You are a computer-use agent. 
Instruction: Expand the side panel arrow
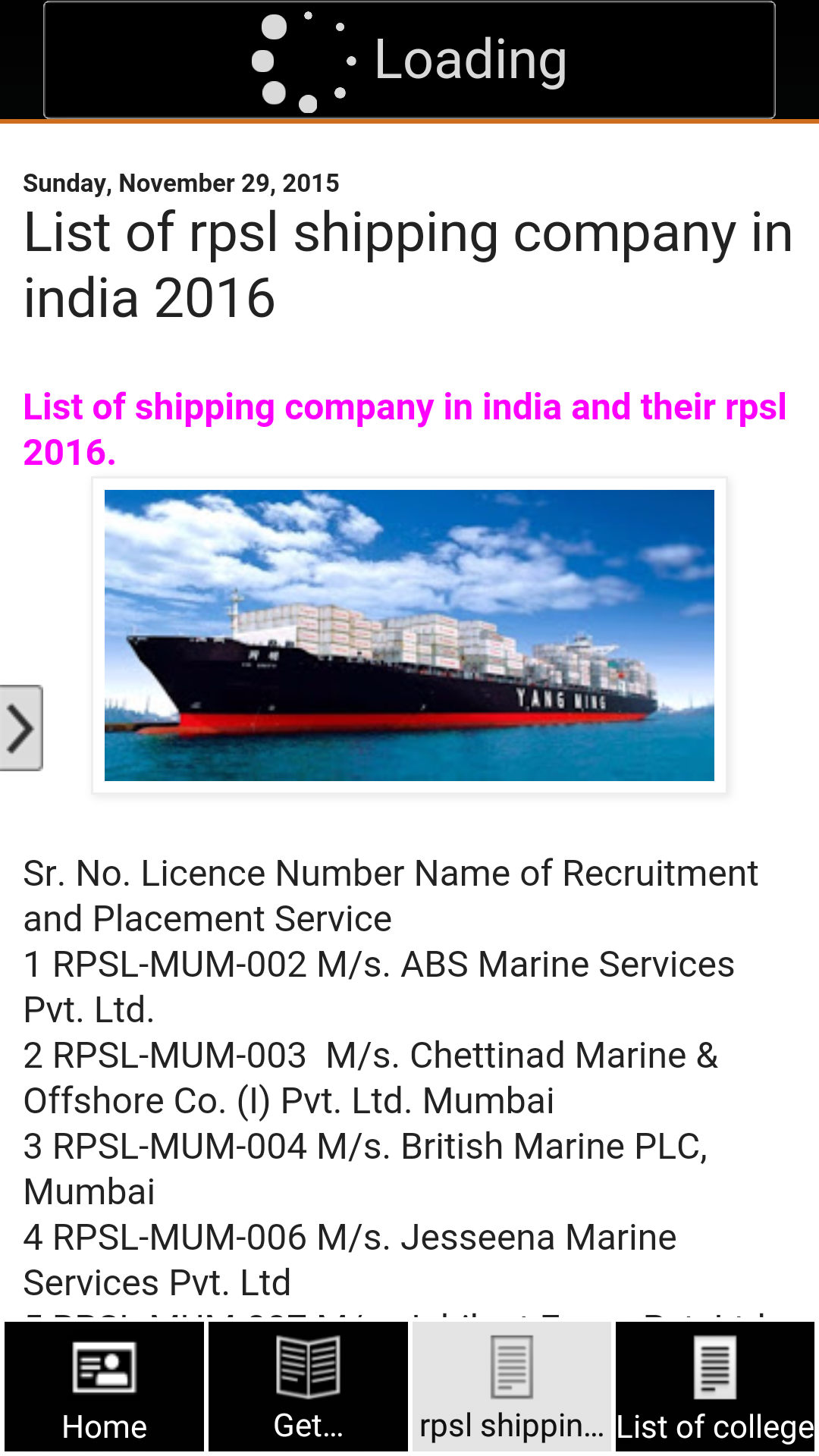tap(20, 728)
